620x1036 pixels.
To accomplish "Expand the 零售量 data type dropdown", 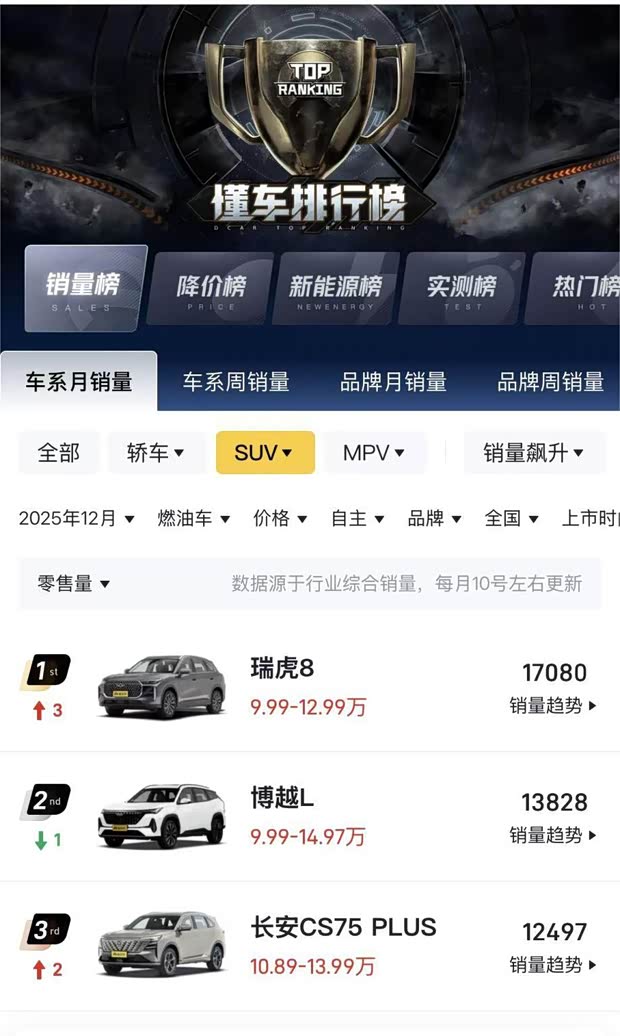I will [74, 583].
